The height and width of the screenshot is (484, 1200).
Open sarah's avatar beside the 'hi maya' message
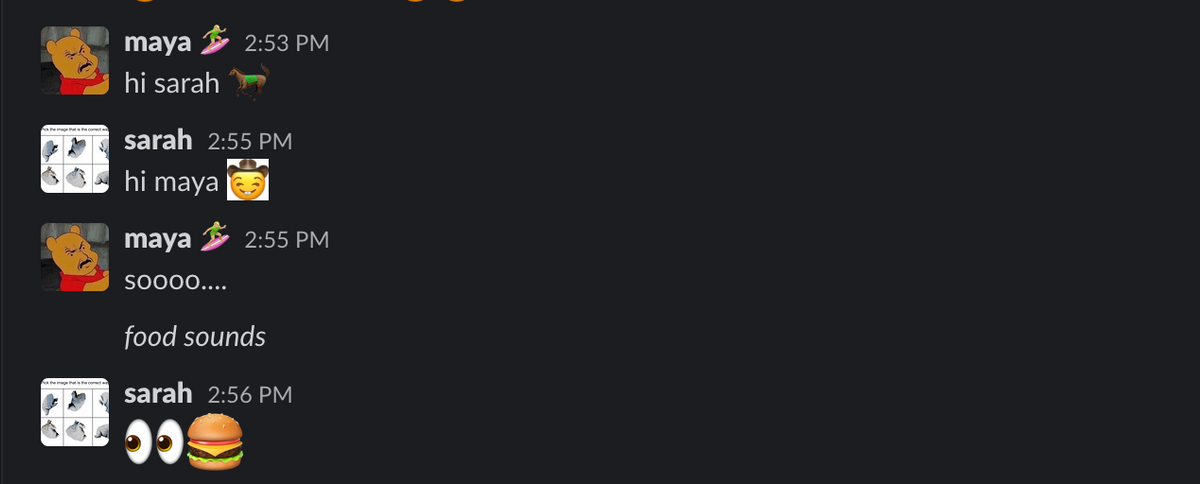pyautogui.click(x=75, y=159)
